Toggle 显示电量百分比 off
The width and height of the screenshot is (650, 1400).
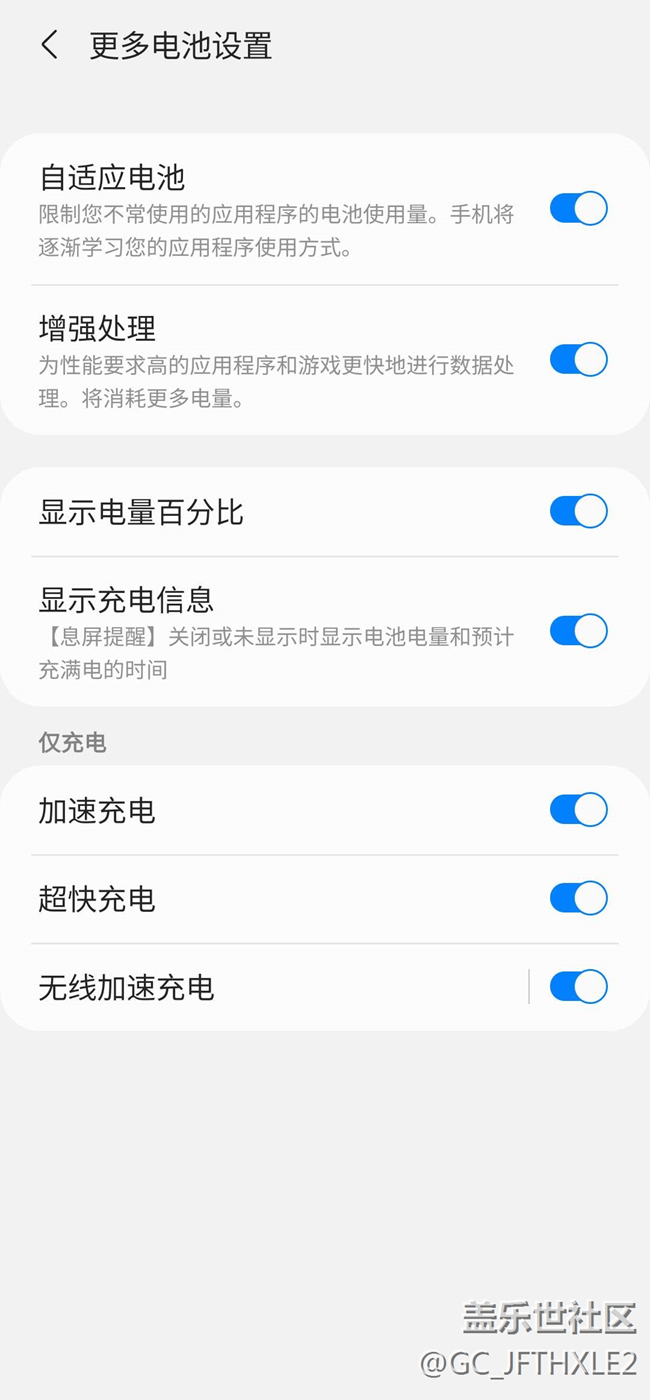[x=578, y=511]
